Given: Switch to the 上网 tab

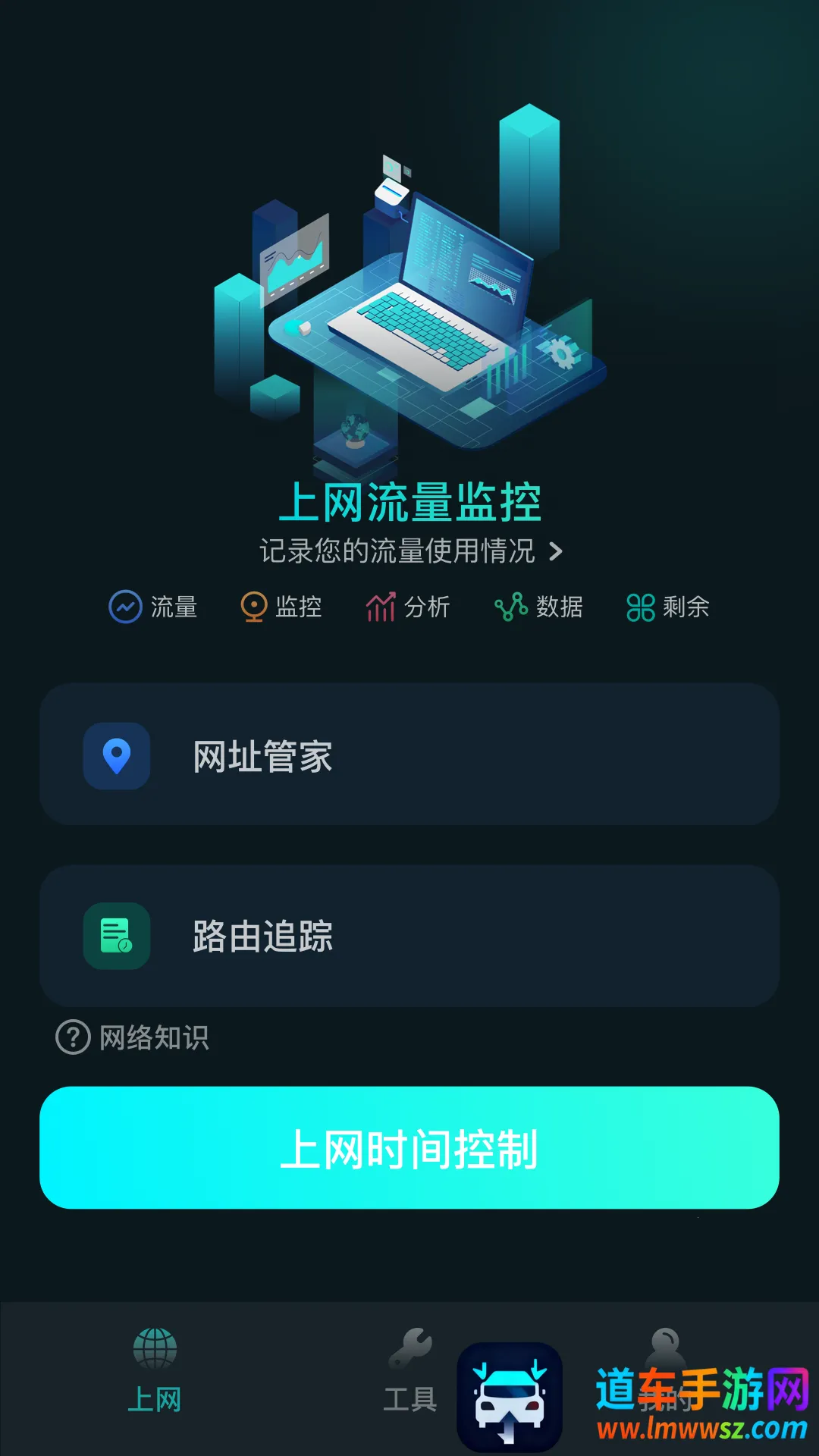Looking at the screenshot, I should coord(155,1369).
